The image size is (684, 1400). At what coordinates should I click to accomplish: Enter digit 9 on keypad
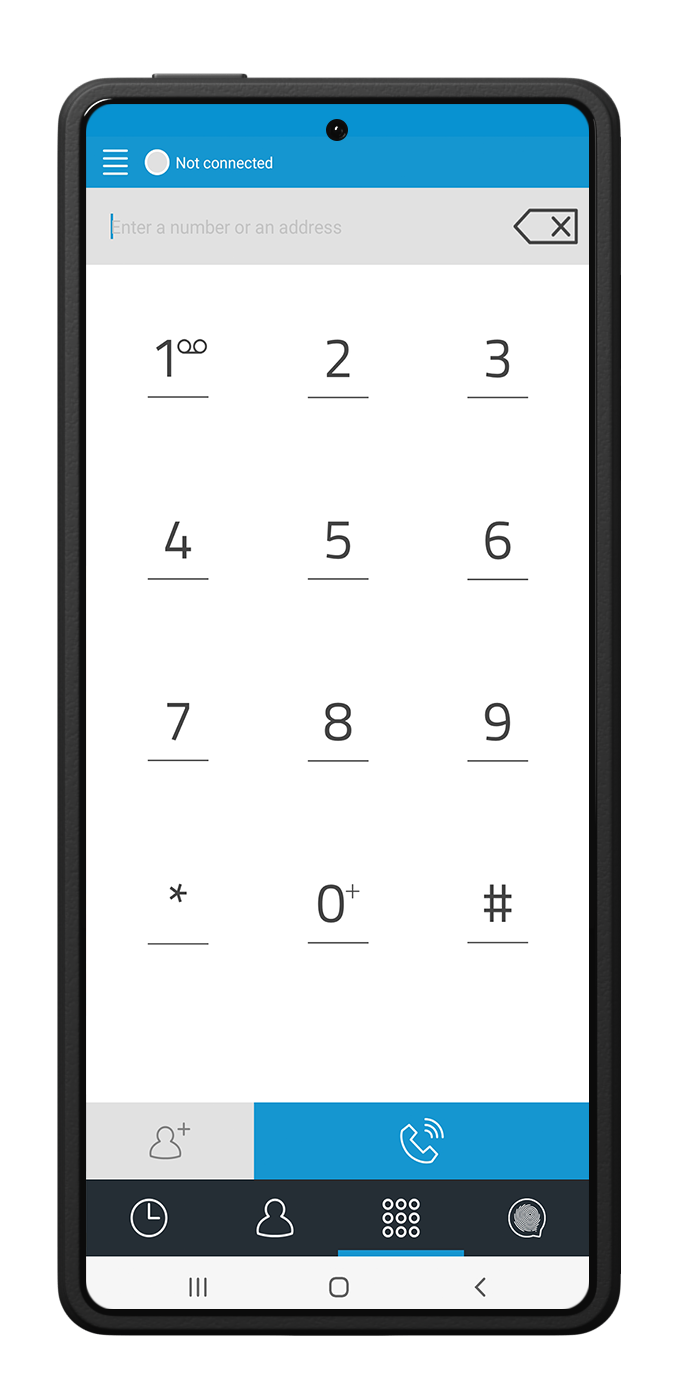pyautogui.click(x=497, y=723)
